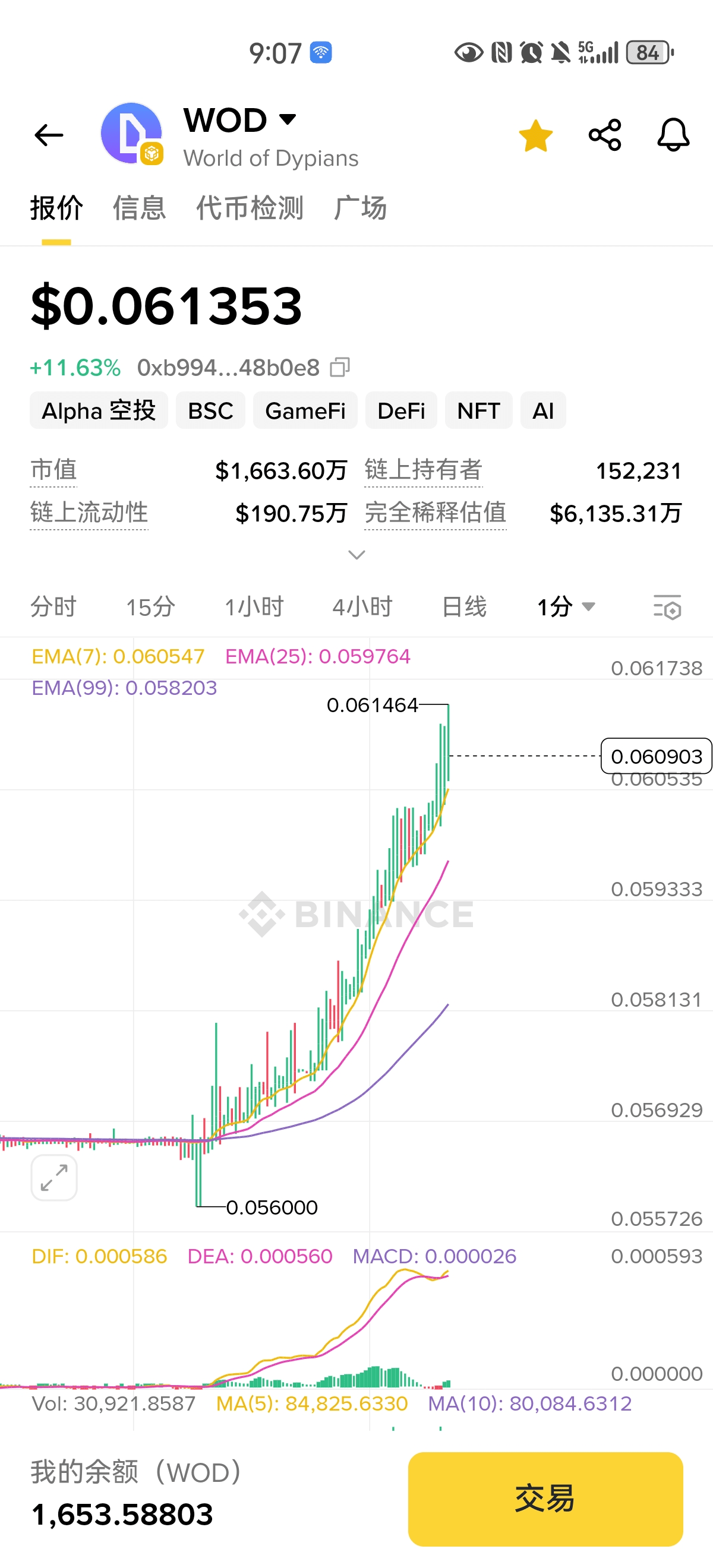Open price alert bell

673,135
